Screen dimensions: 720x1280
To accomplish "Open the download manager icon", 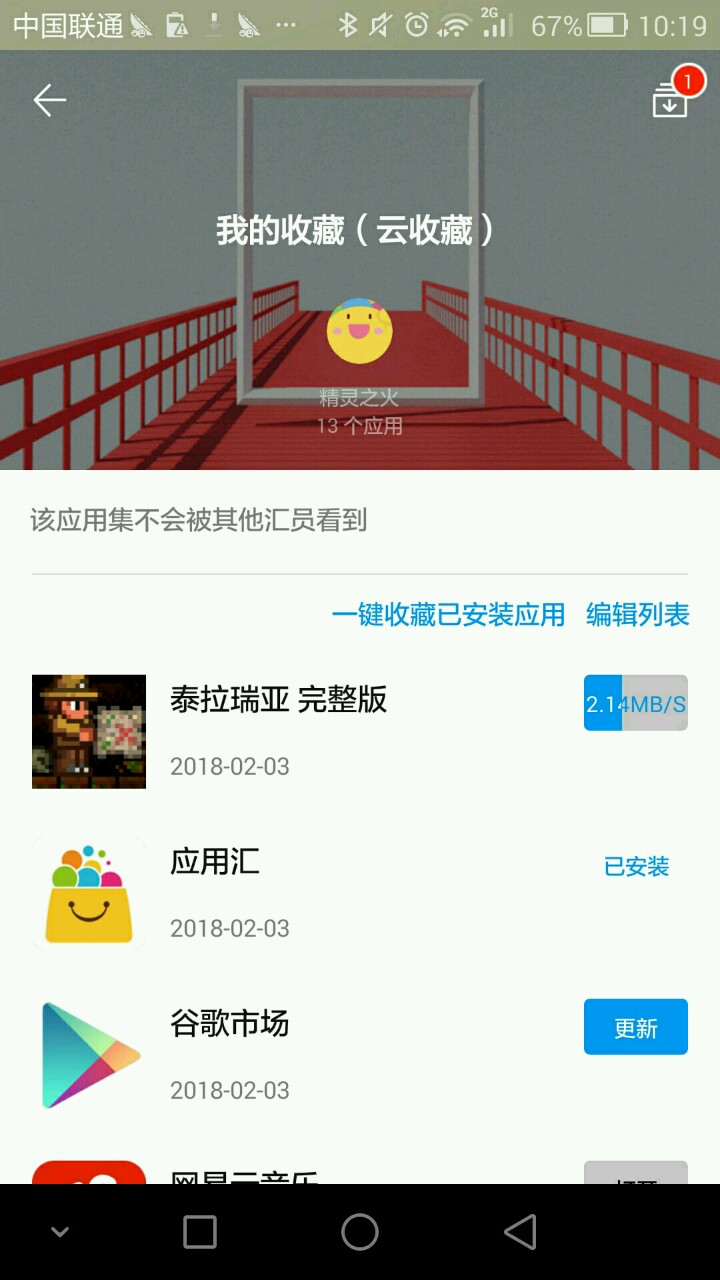I will pos(670,100).
